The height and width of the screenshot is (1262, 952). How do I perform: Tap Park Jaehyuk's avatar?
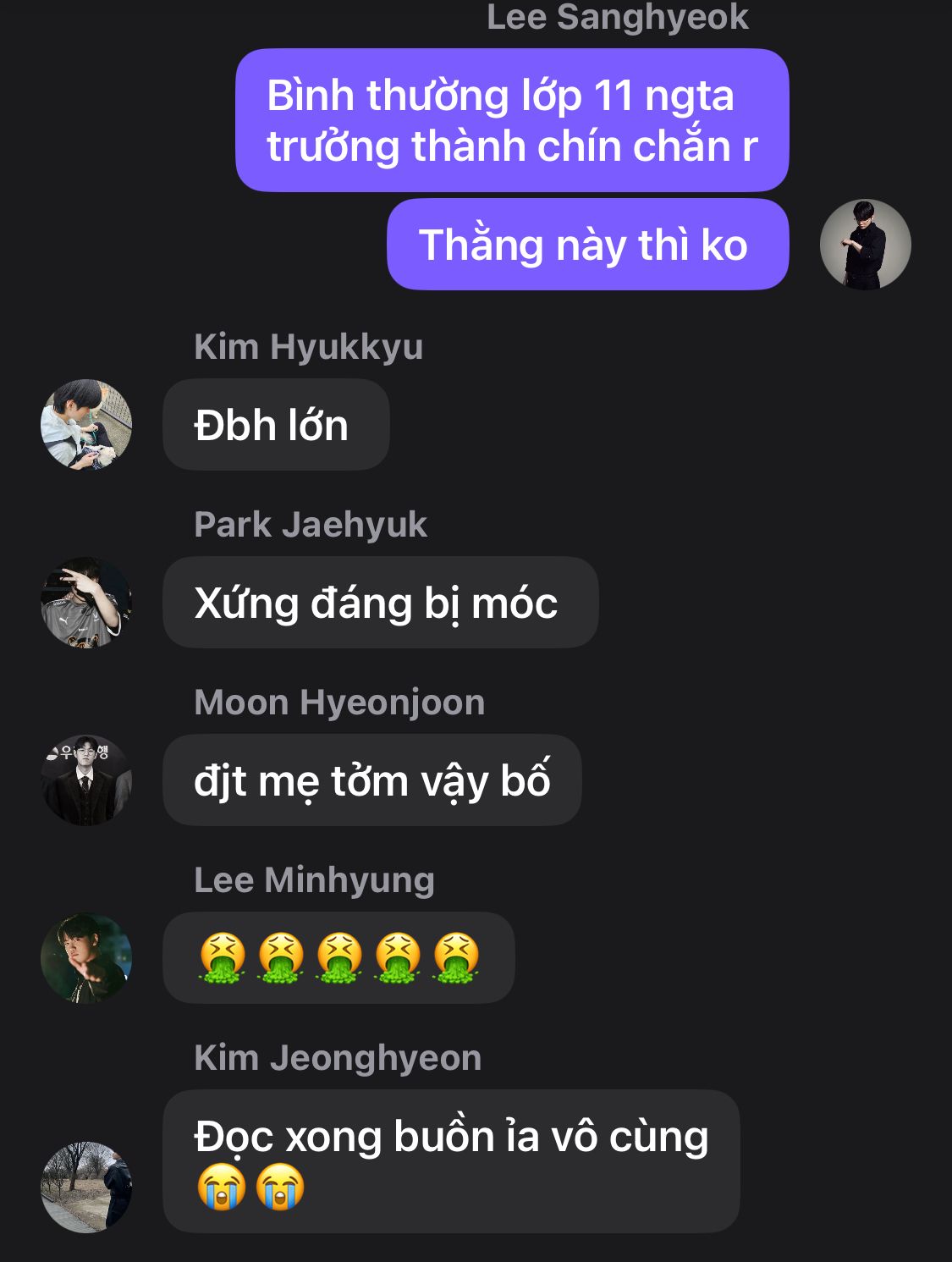tap(86, 603)
